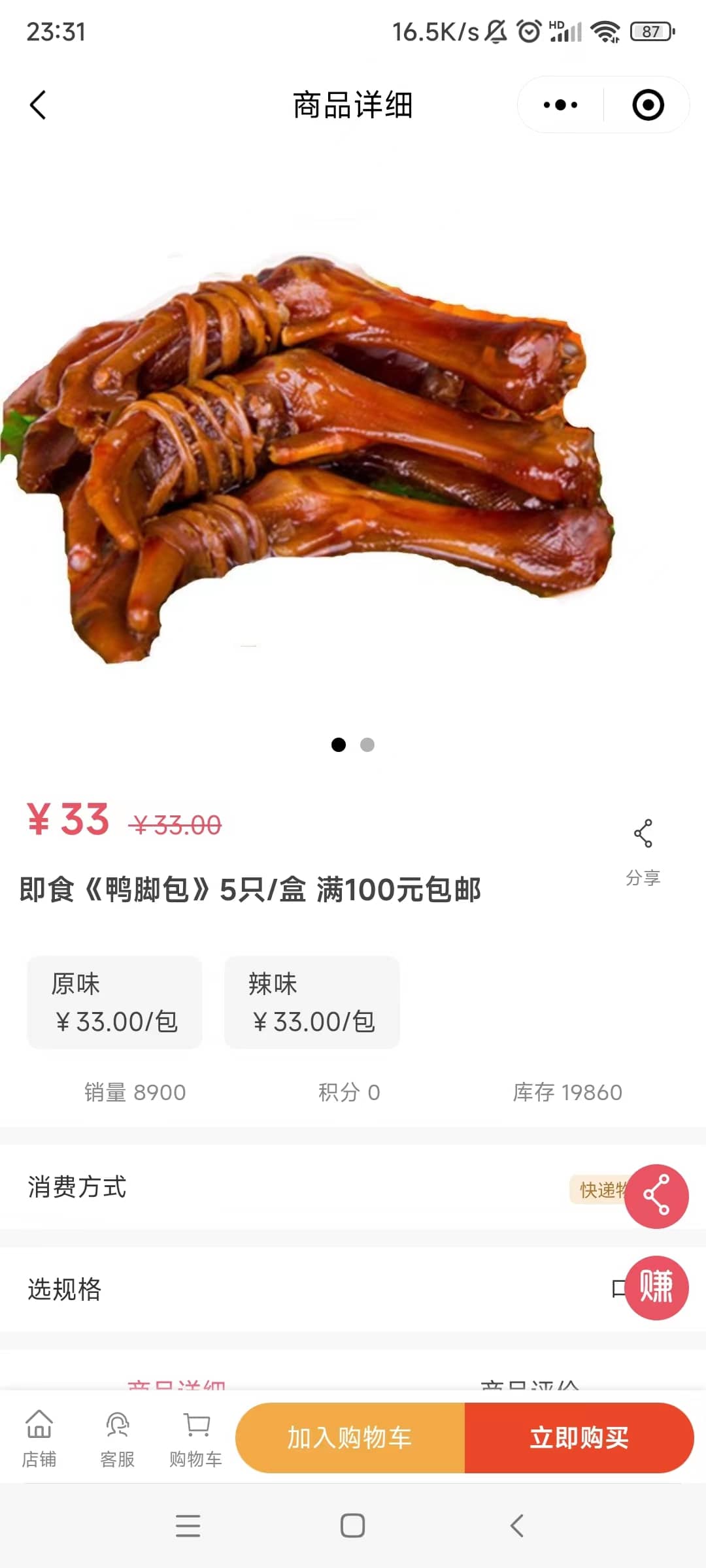
Task: Open the 购物车 shopping cart
Action: click(x=196, y=1439)
